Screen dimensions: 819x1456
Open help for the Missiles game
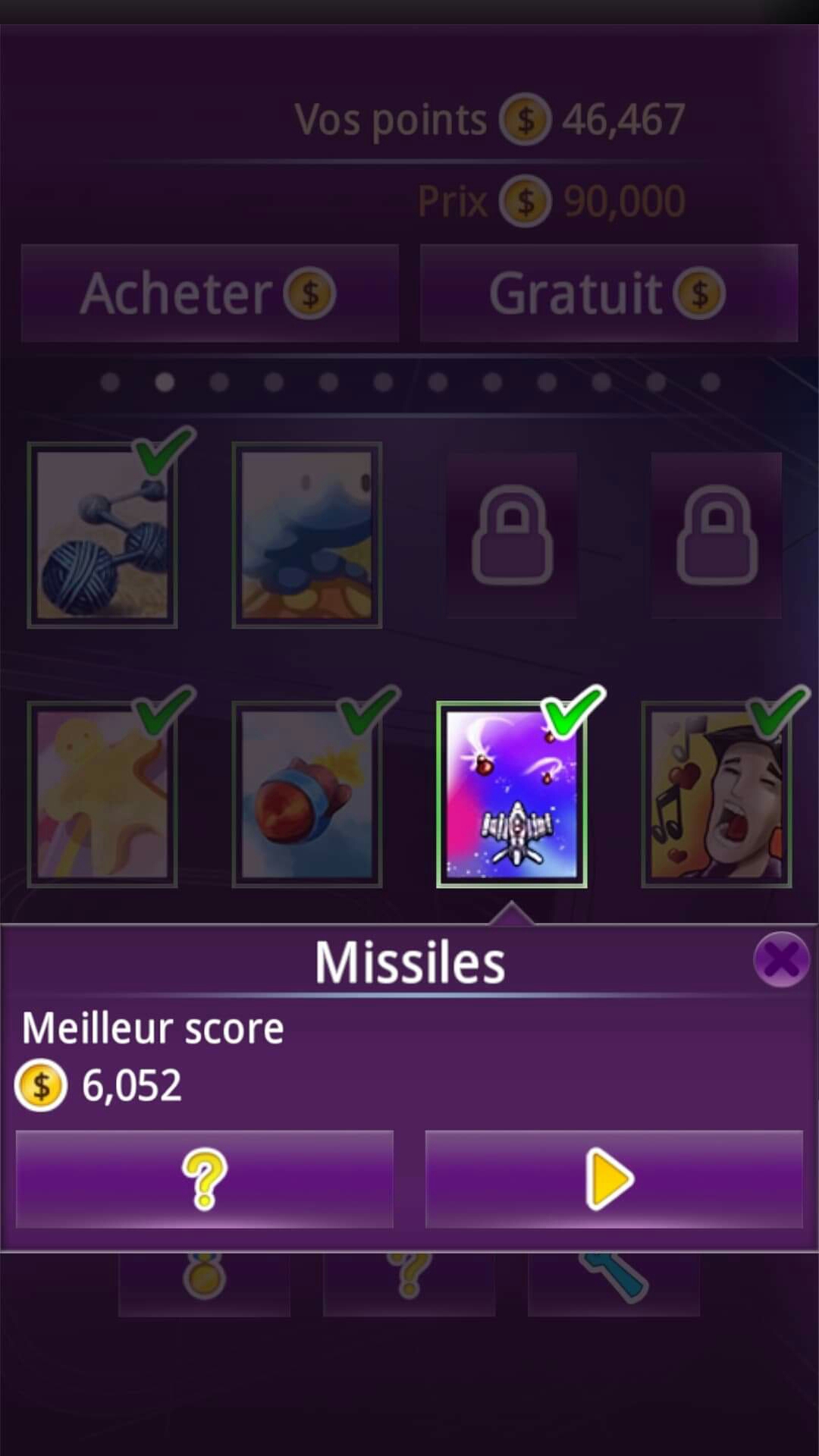205,1179
